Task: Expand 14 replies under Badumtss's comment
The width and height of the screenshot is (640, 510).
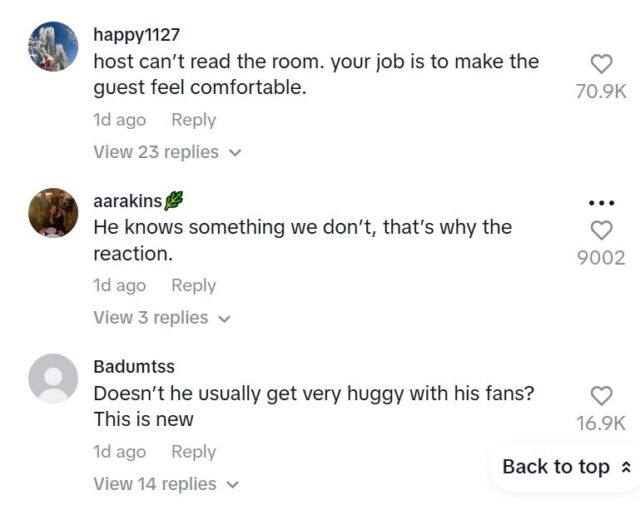Action: (166, 484)
